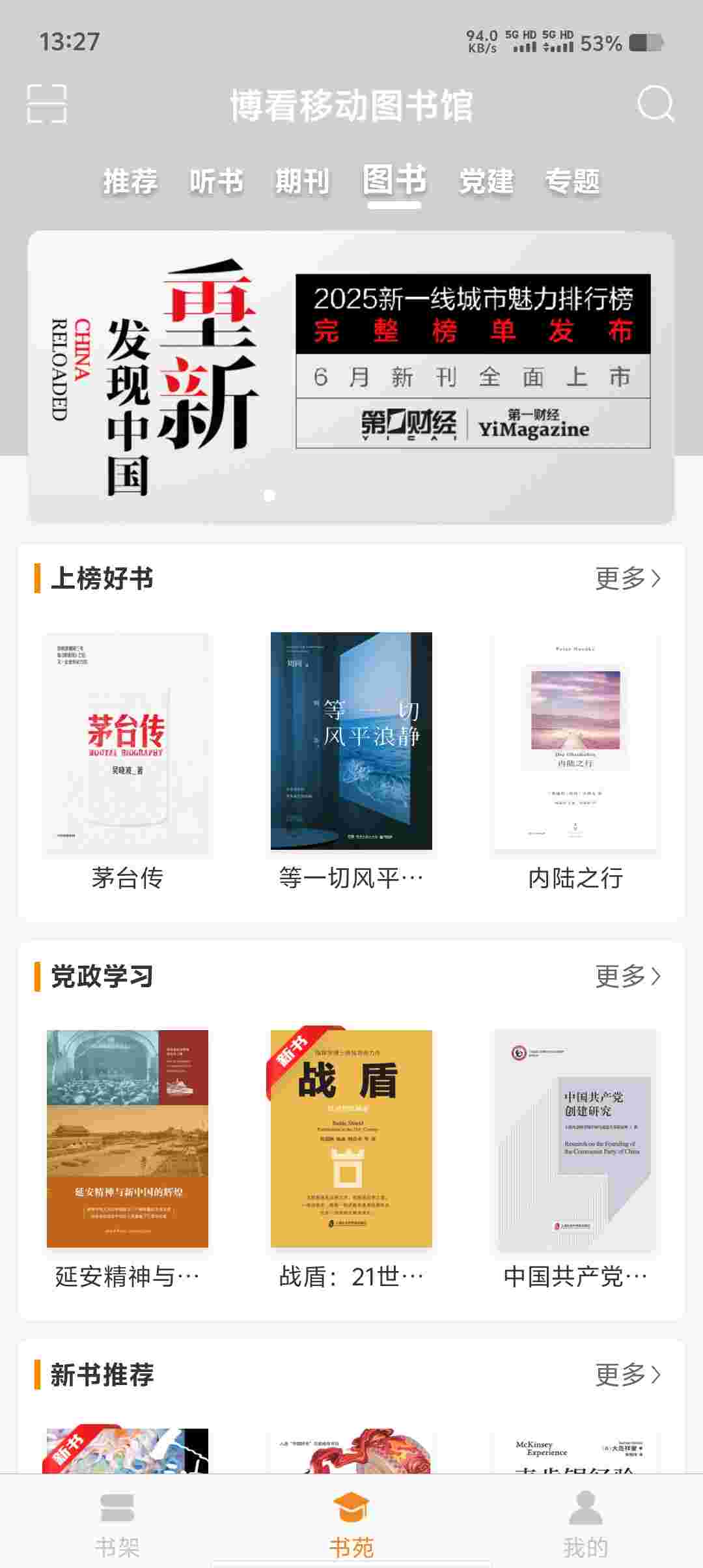
Task: Open the book 中国共产党创建研究
Action: [575, 1140]
